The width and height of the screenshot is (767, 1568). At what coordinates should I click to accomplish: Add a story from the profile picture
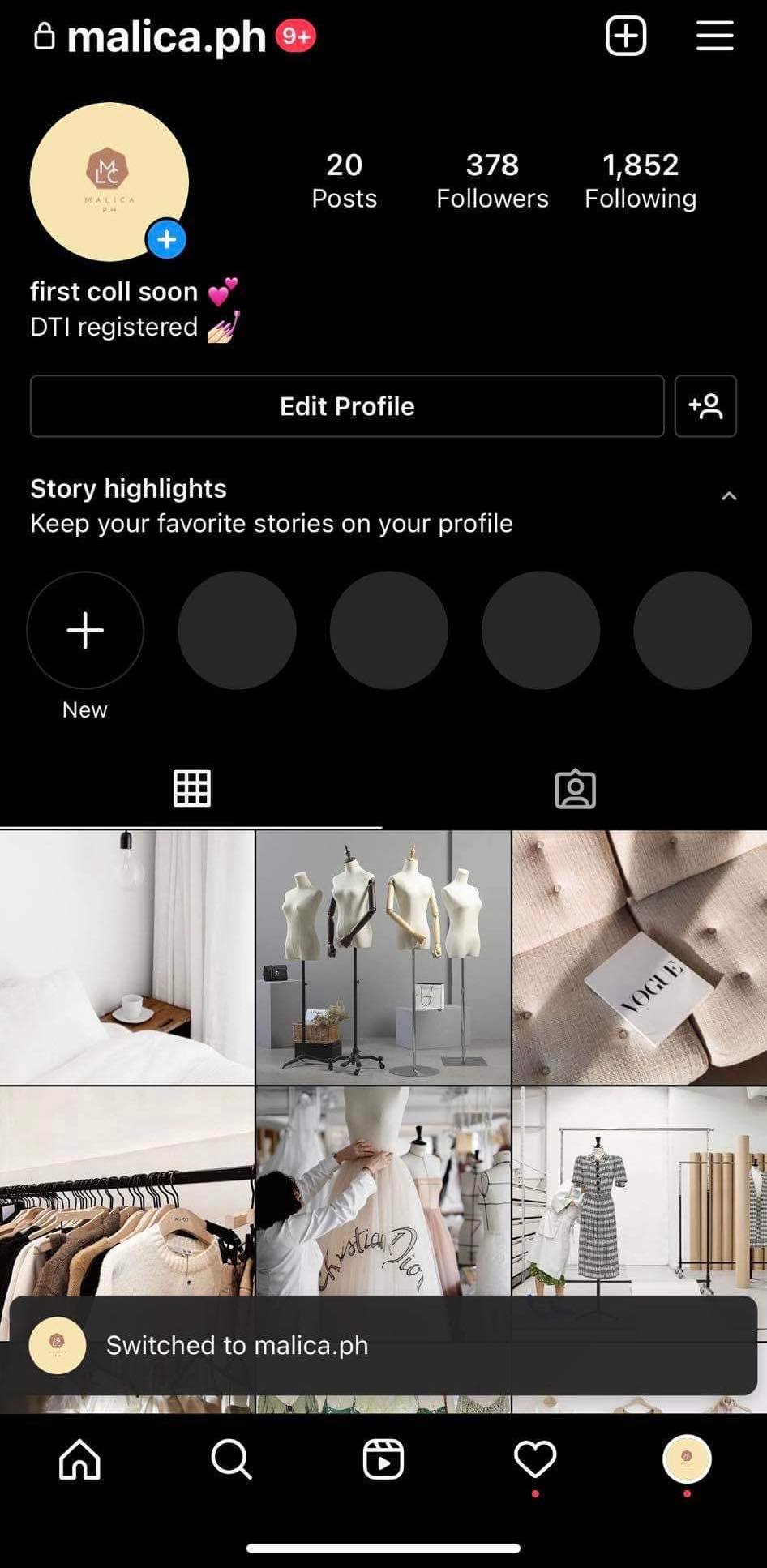(x=166, y=239)
